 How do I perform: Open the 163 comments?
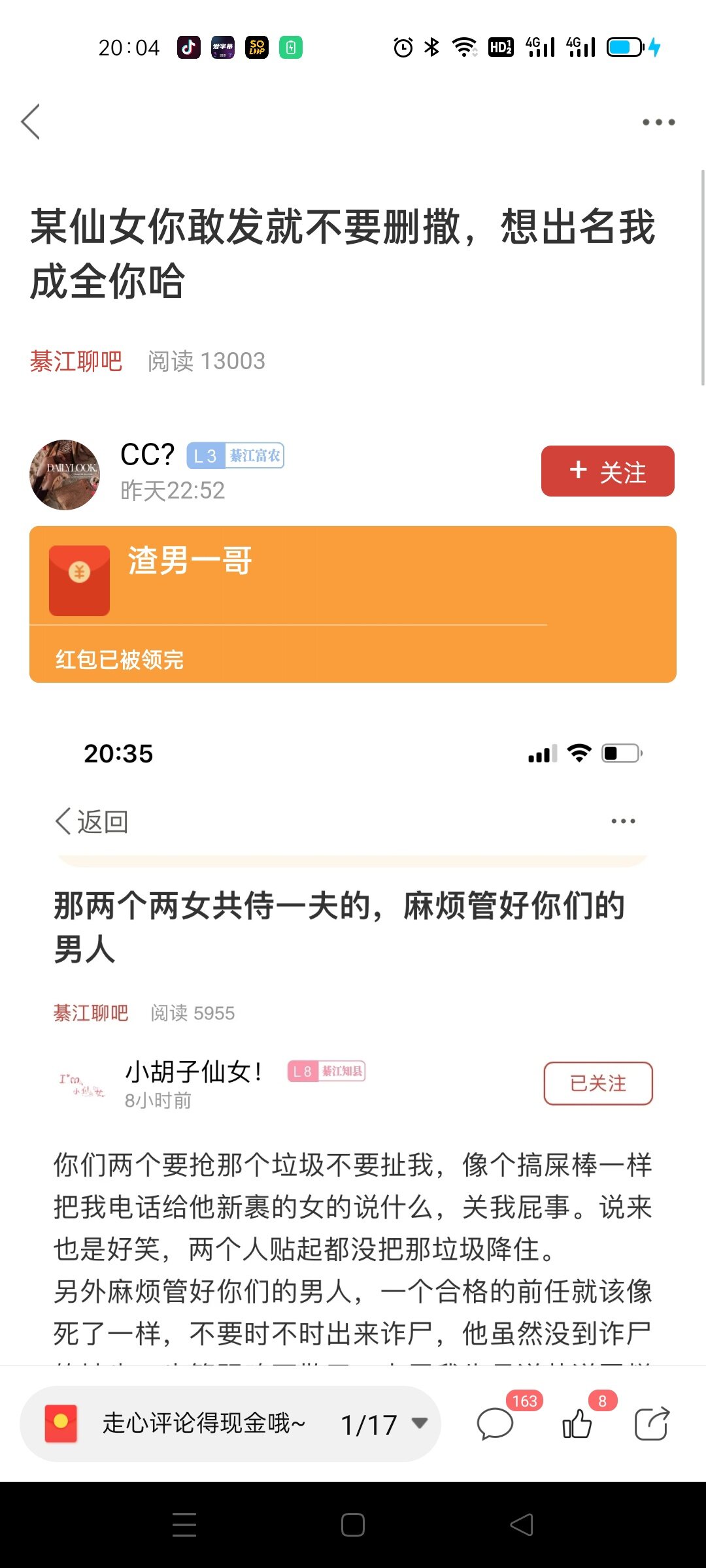point(496,1424)
